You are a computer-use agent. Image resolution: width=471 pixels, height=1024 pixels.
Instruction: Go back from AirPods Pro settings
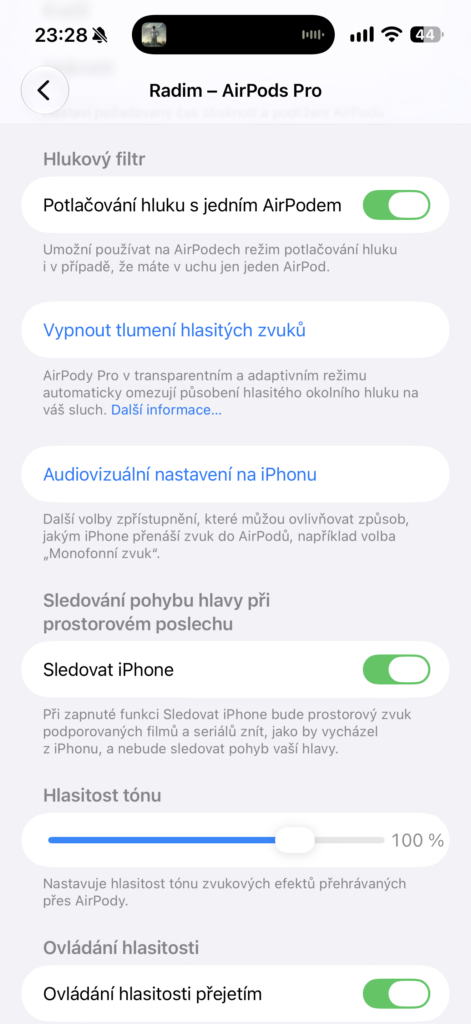tap(44, 91)
